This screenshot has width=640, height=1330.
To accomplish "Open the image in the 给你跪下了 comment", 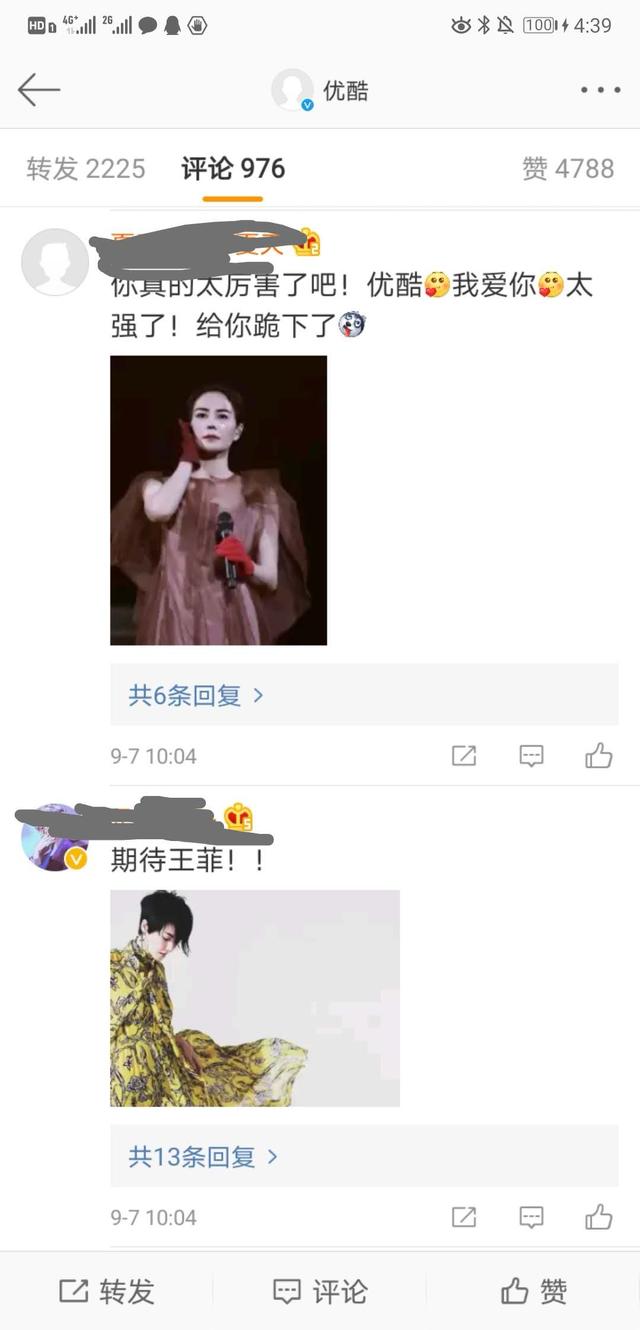I will click(x=218, y=500).
